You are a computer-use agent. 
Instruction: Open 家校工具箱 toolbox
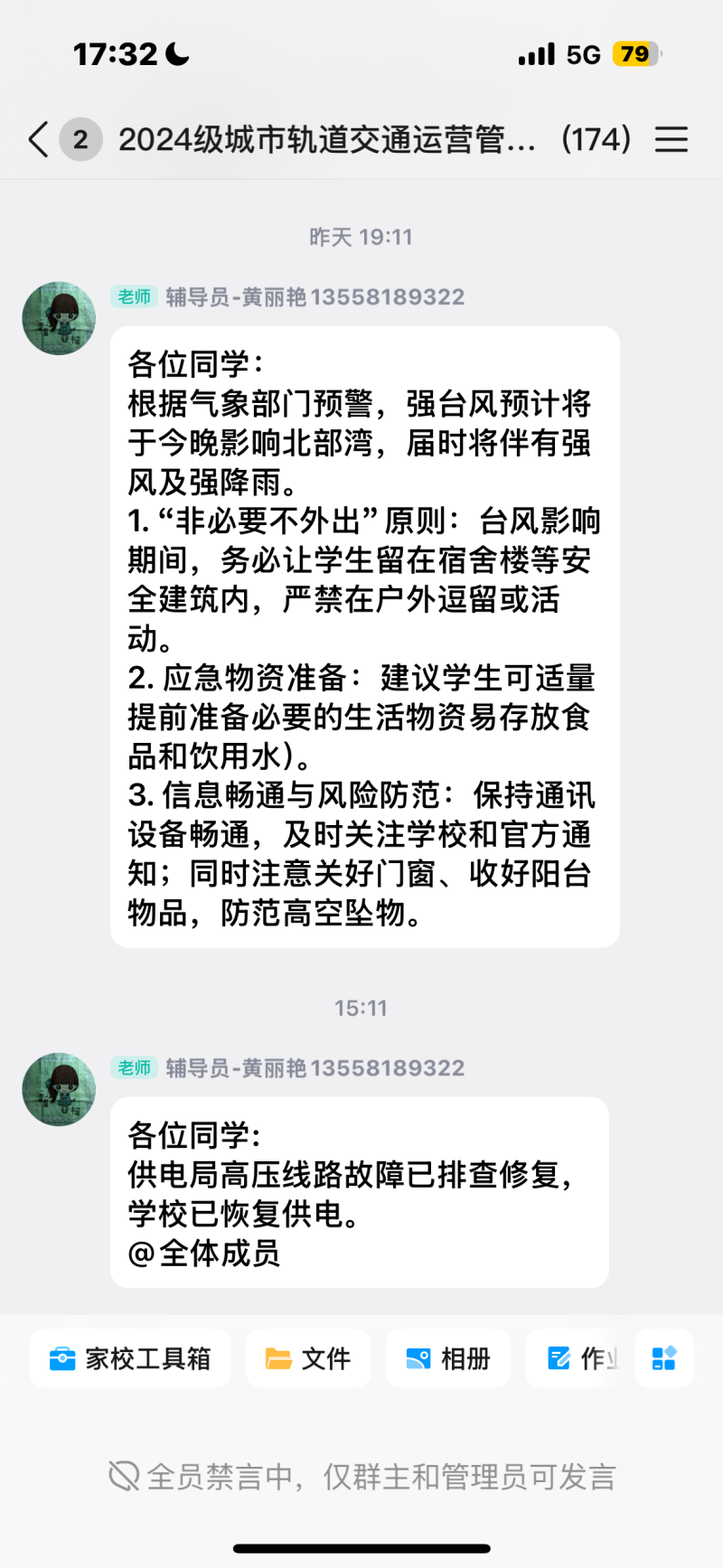click(x=130, y=1358)
